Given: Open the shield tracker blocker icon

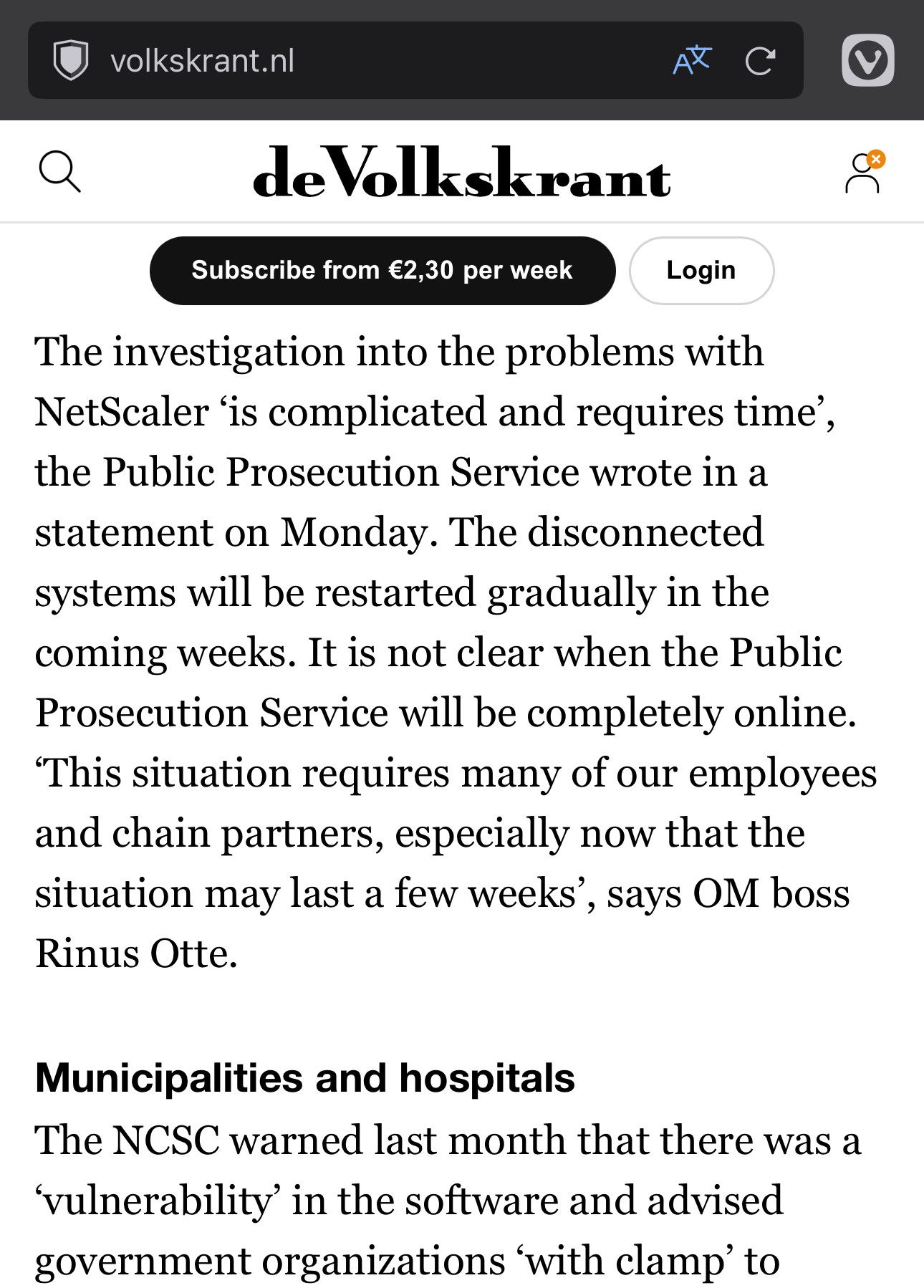Looking at the screenshot, I should [x=71, y=61].
